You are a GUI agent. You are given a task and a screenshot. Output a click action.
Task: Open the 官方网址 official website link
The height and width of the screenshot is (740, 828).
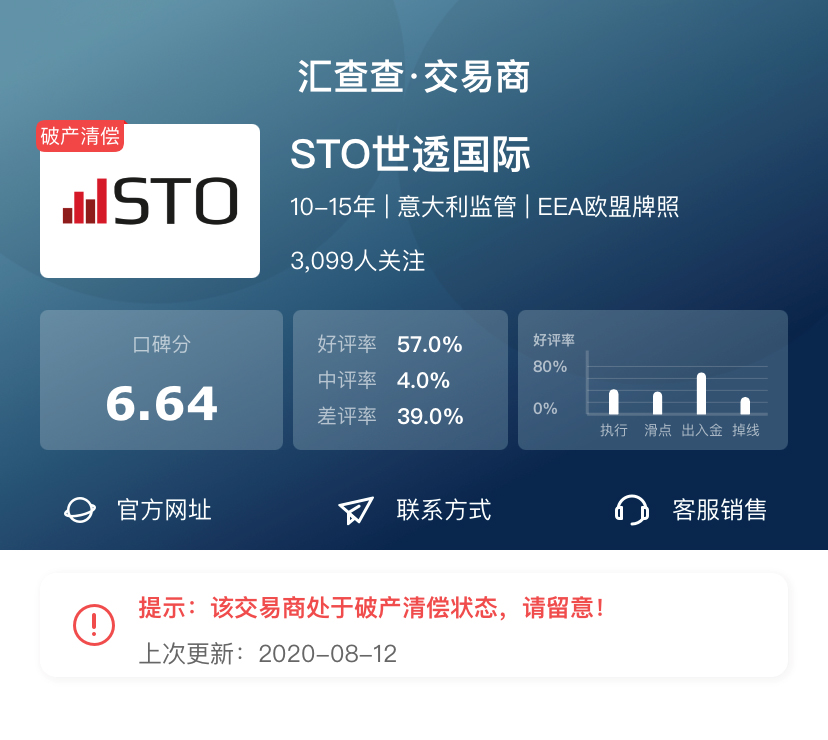coord(137,510)
